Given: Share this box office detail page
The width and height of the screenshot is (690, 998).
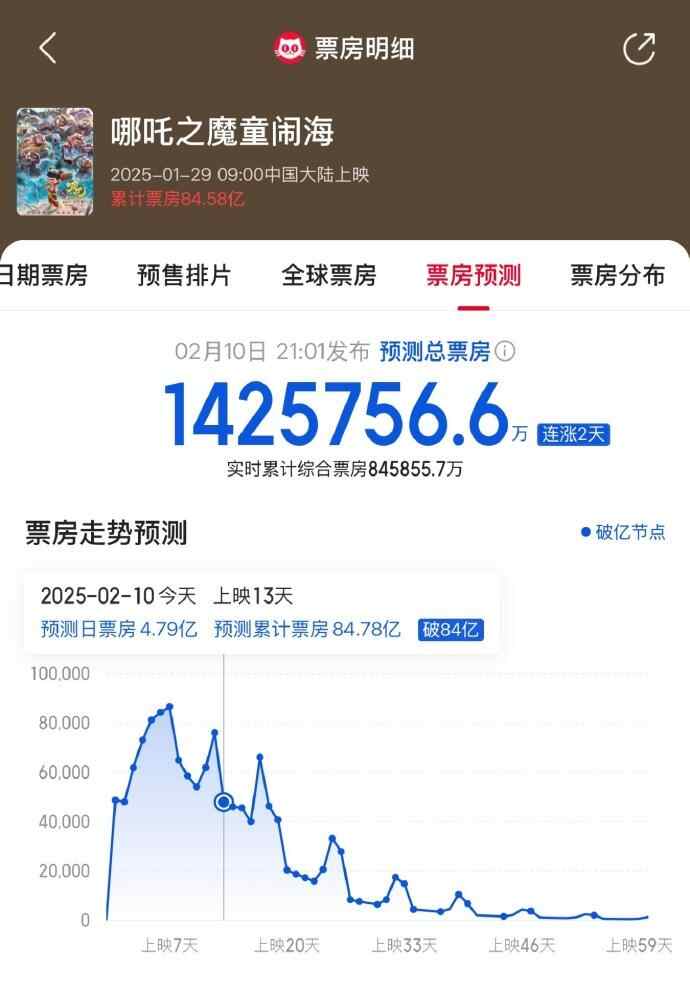Looking at the screenshot, I should point(638,48).
